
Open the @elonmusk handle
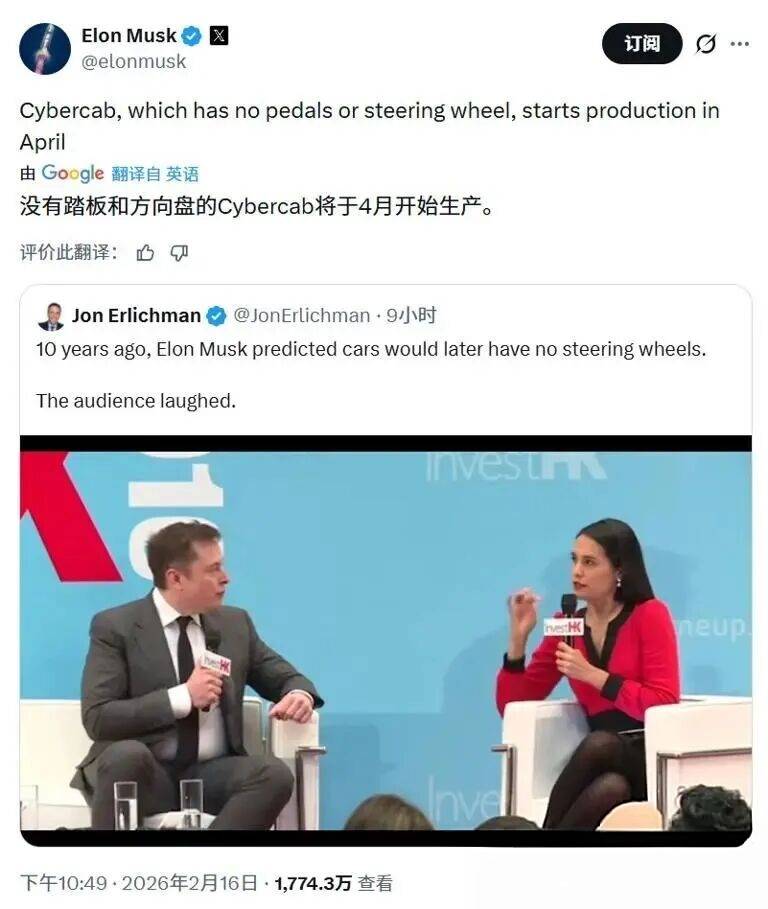point(134,62)
